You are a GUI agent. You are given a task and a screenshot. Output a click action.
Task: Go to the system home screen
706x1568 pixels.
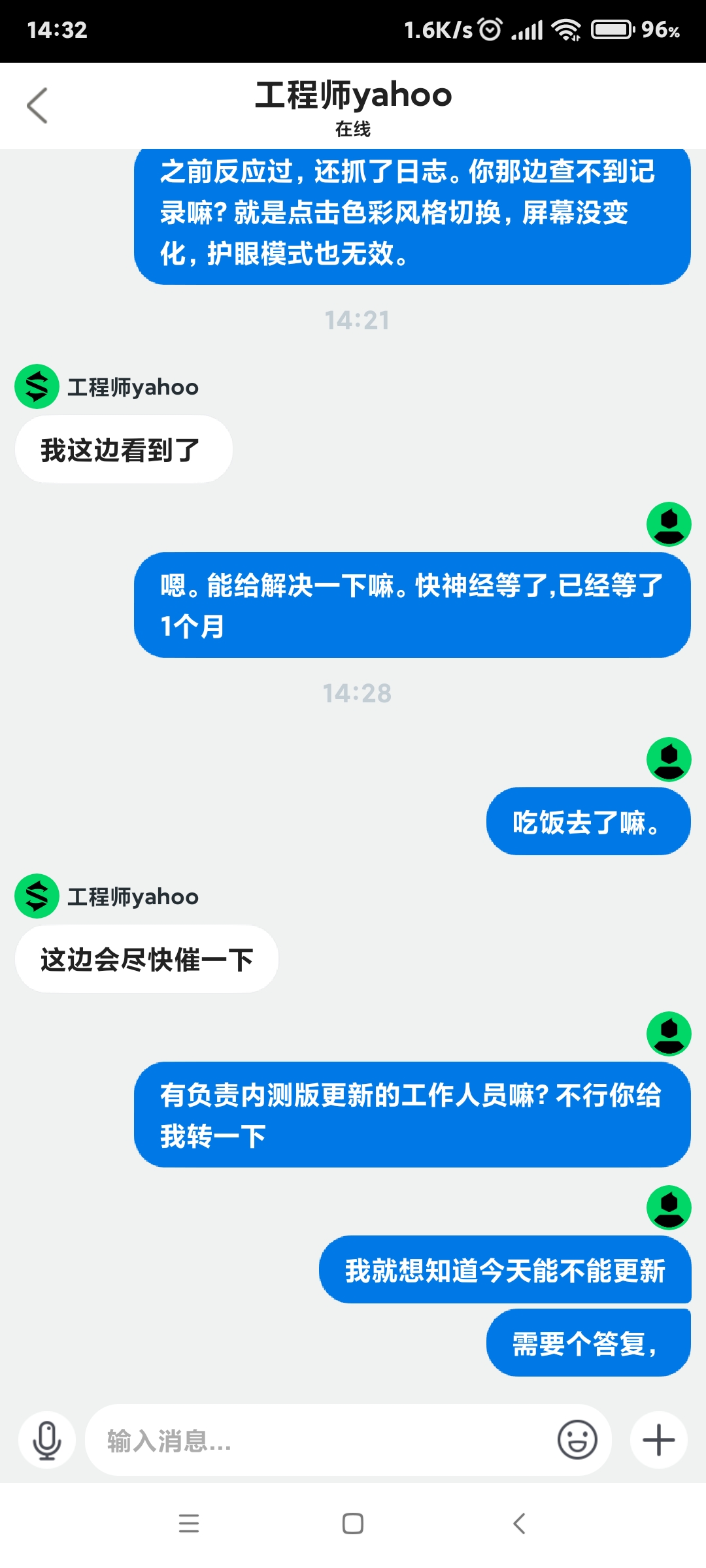coord(353,1524)
